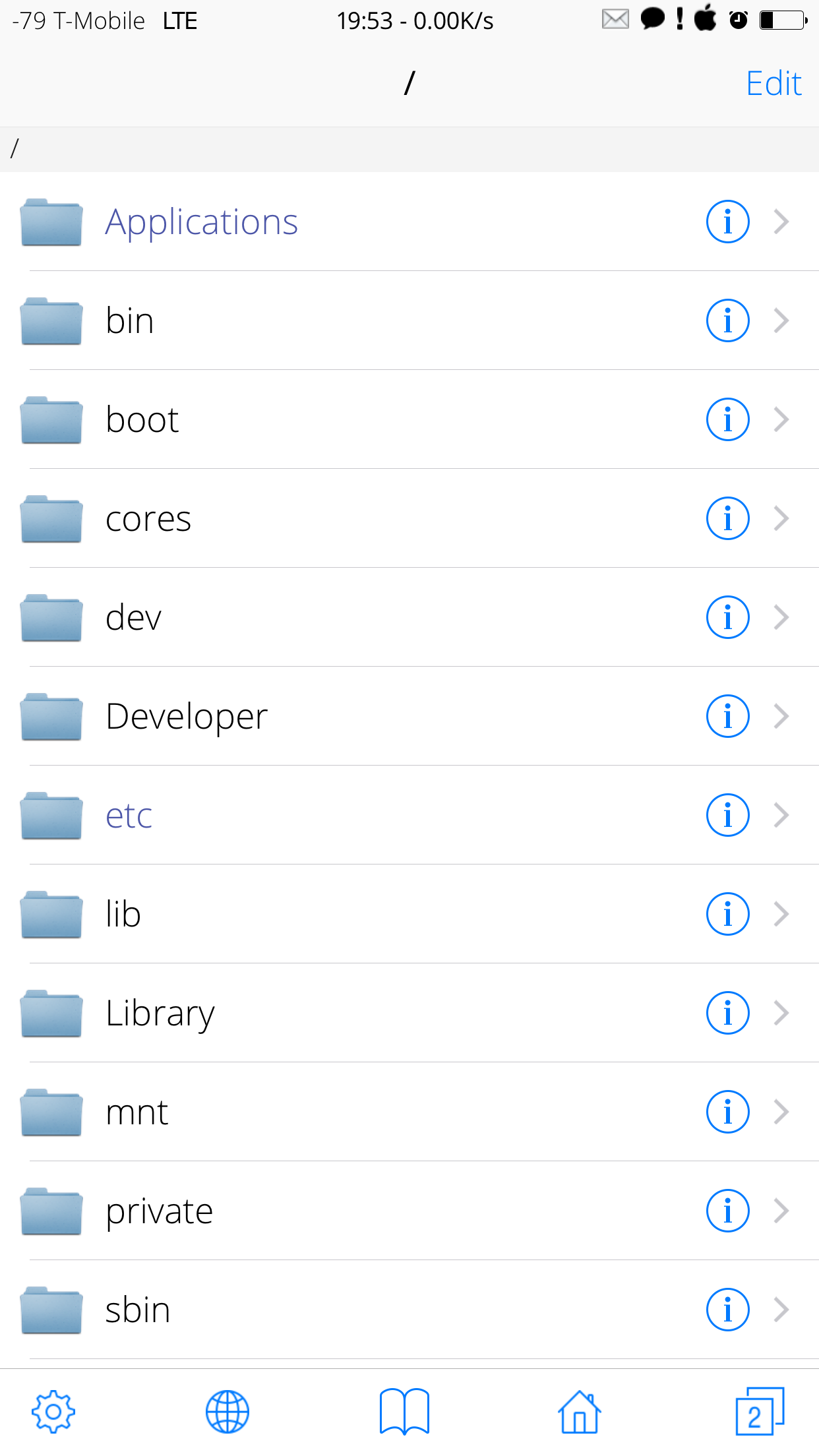The width and height of the screenshot is (819, 1456).
Task: Open the Library folder
Action: coord(409,1013)
